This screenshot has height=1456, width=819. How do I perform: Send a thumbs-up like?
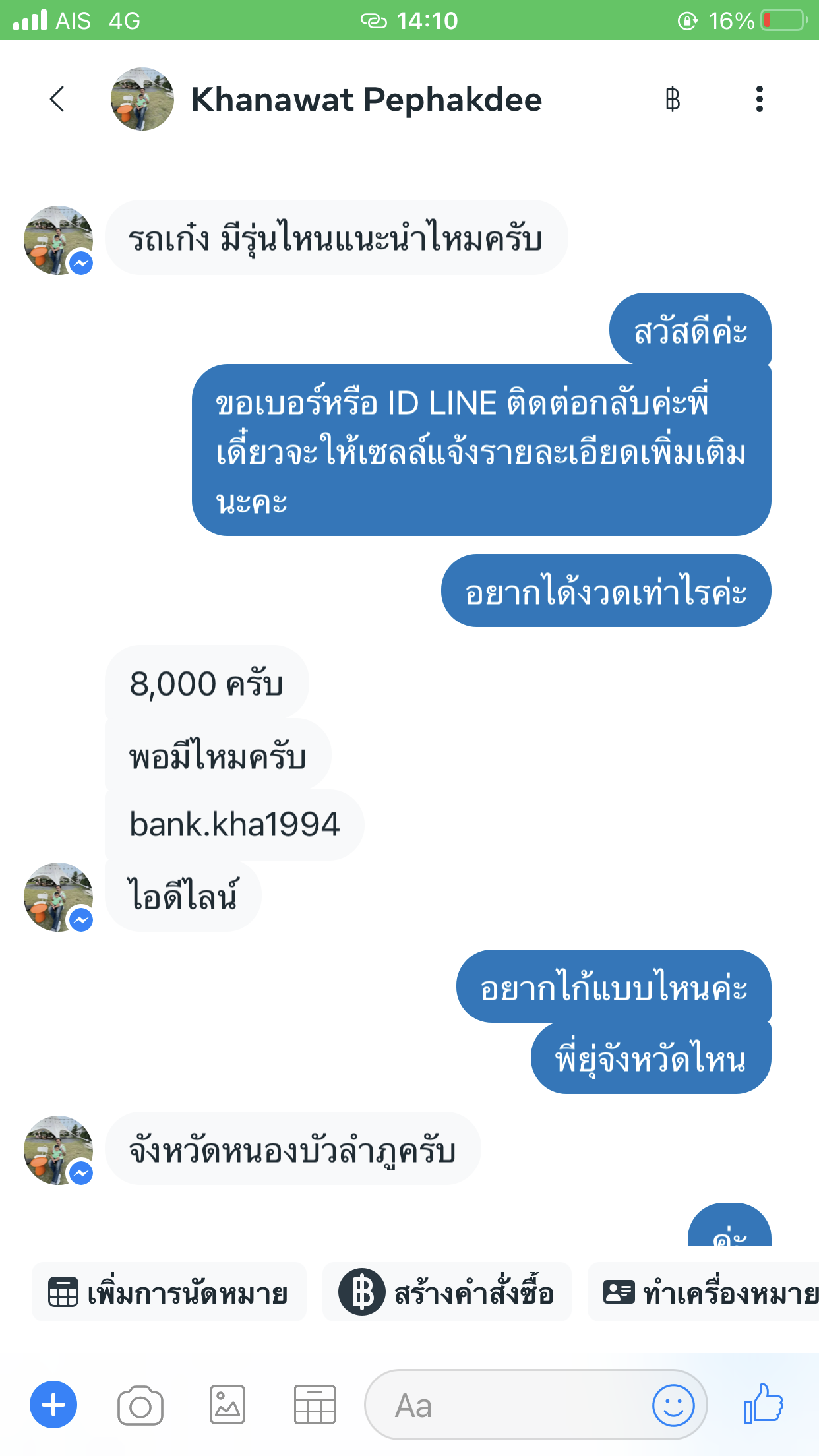tap(763, 1404)
